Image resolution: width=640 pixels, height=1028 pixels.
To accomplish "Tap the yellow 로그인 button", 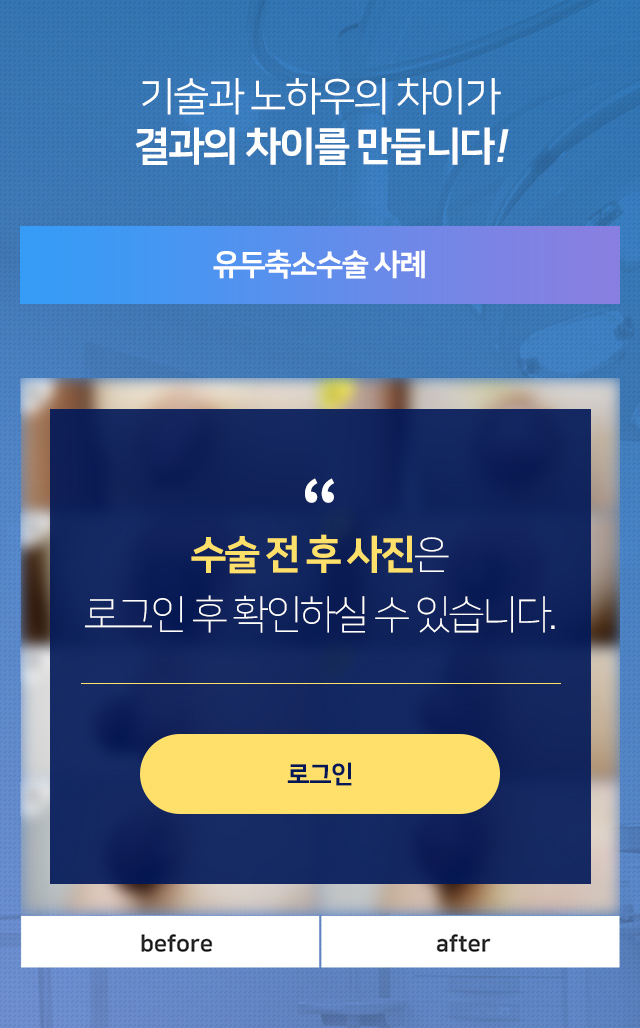I will click(320, 774).
